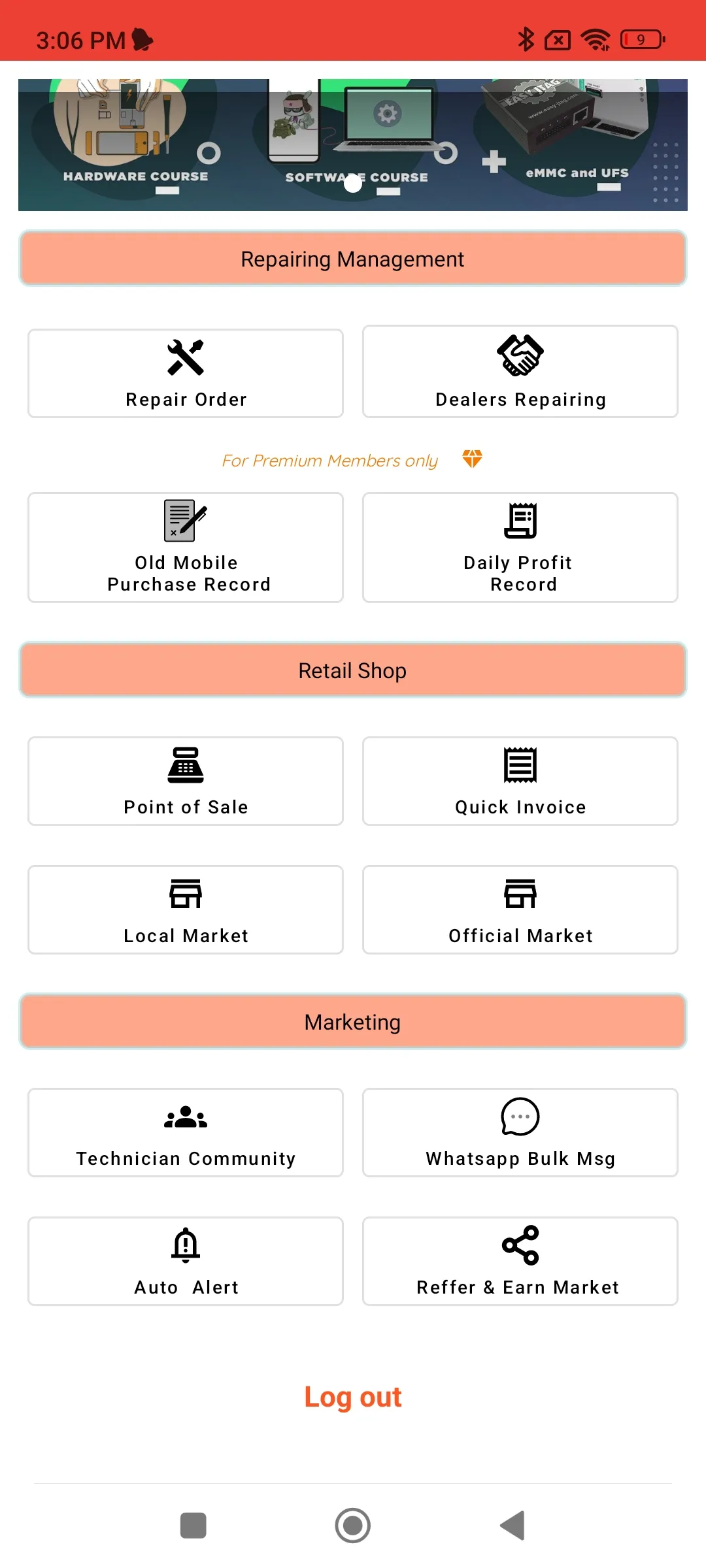Screen dimensions: 706x1568
Task: Go to Dealers Repairing
Action: click(520, 372)
